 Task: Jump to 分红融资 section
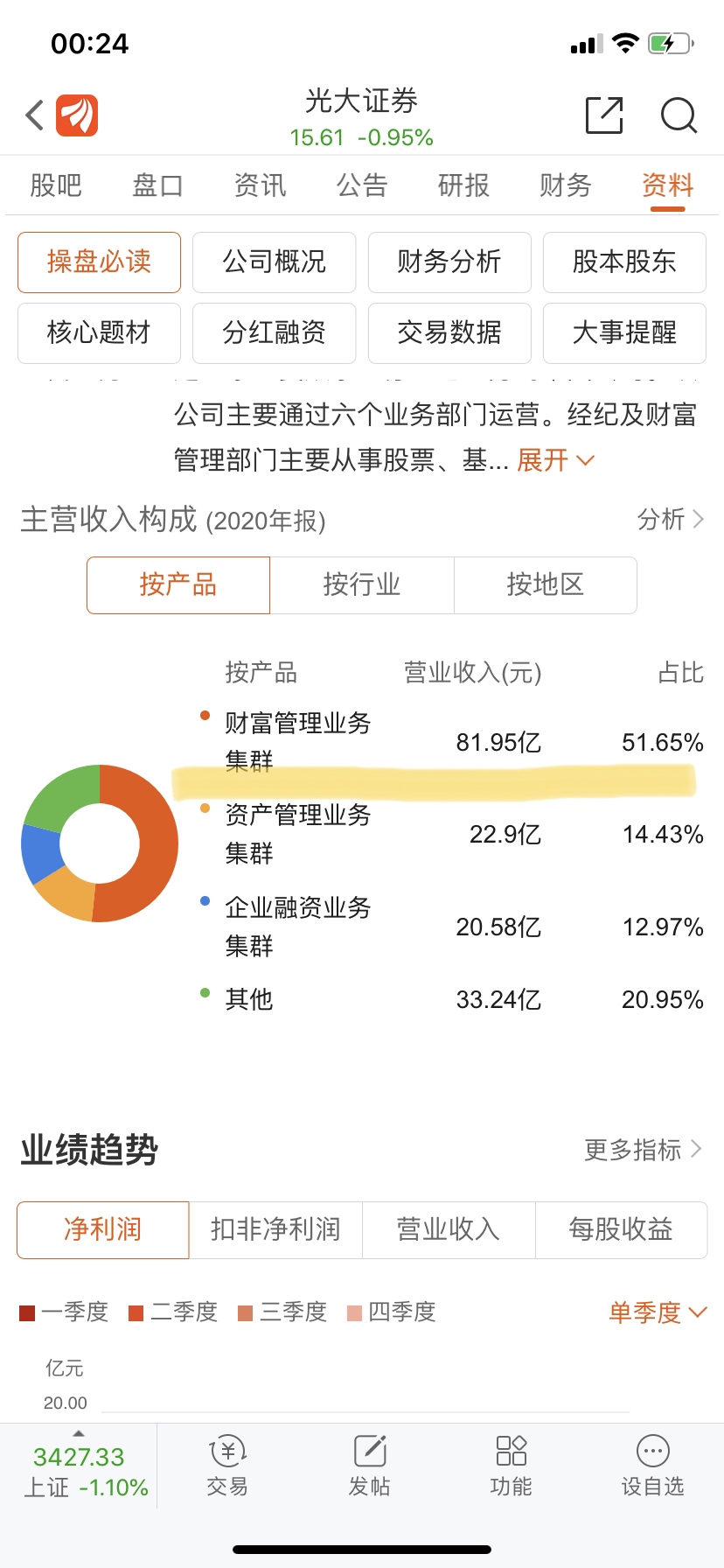pyautogui.click(x=274, y=332)
